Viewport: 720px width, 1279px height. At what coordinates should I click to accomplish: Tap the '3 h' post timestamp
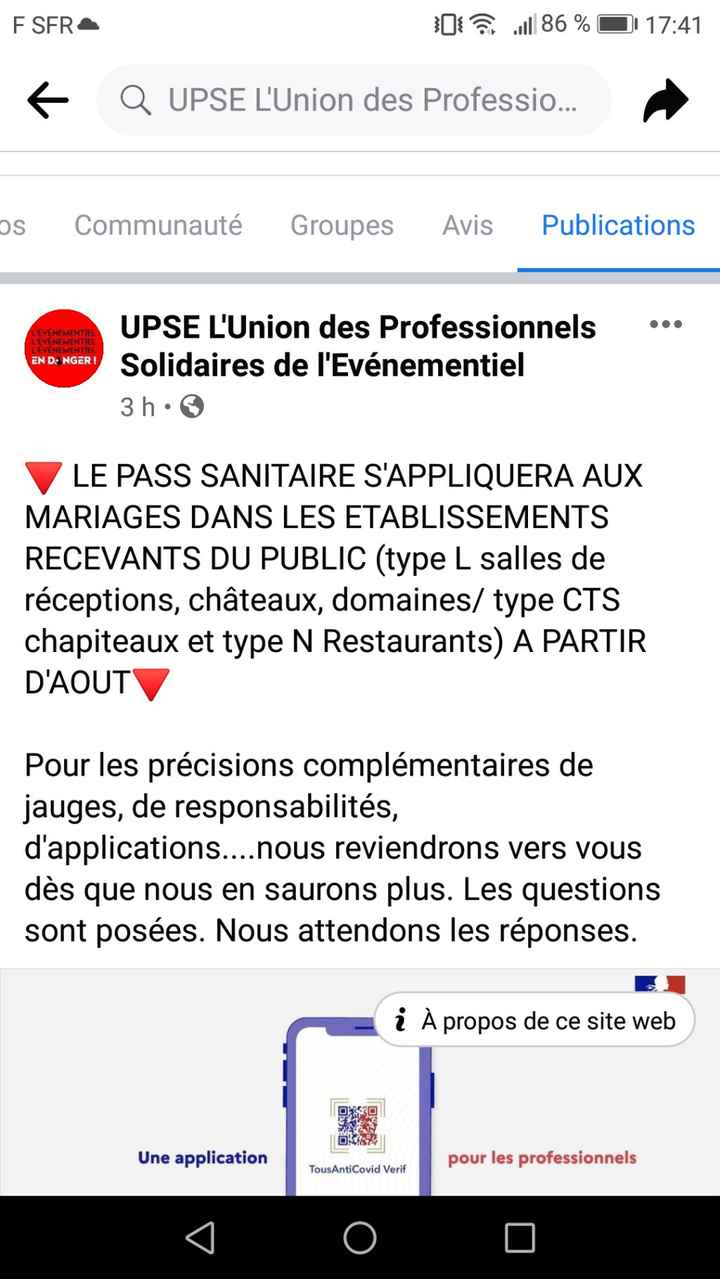coord(139,407)
